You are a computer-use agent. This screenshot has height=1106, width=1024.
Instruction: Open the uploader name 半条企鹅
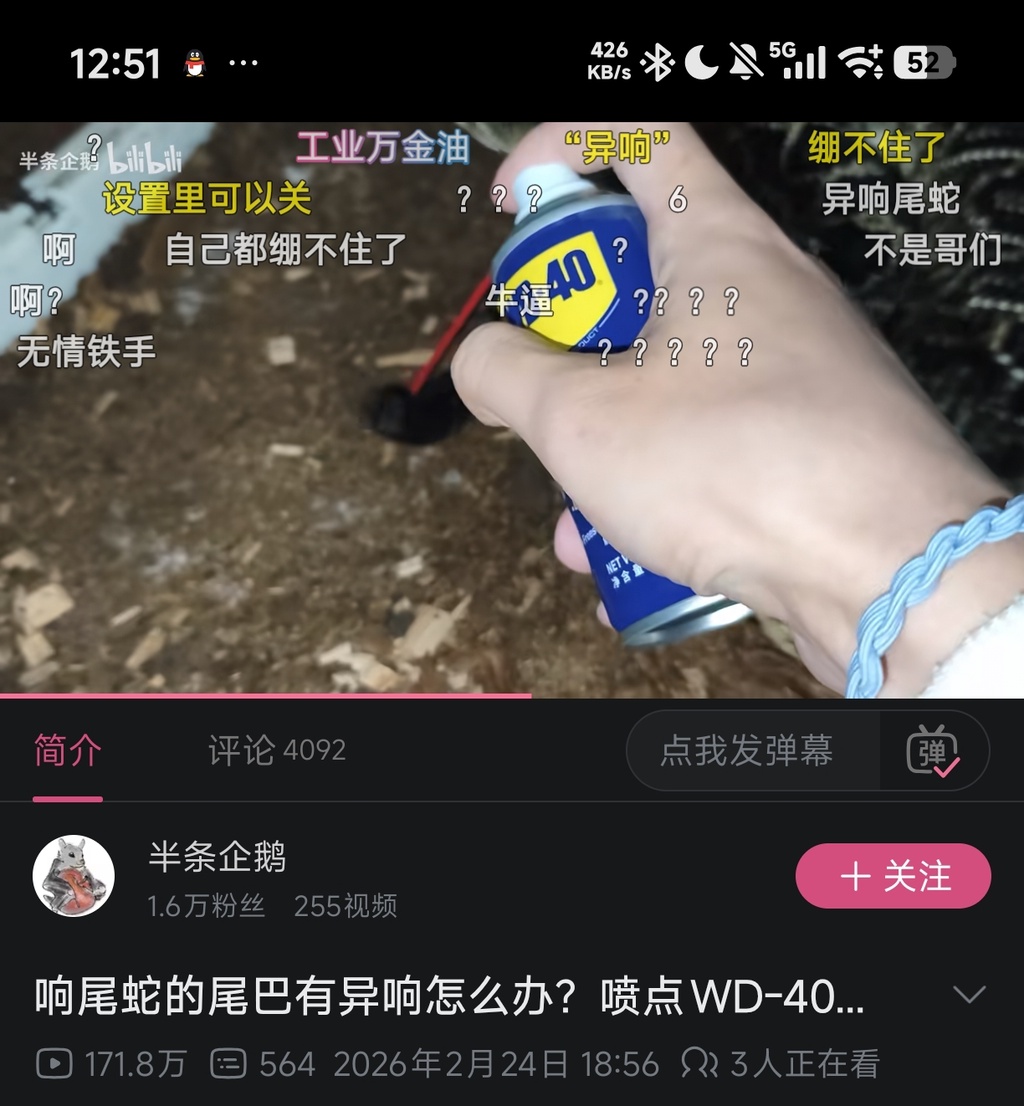point(217,858)
